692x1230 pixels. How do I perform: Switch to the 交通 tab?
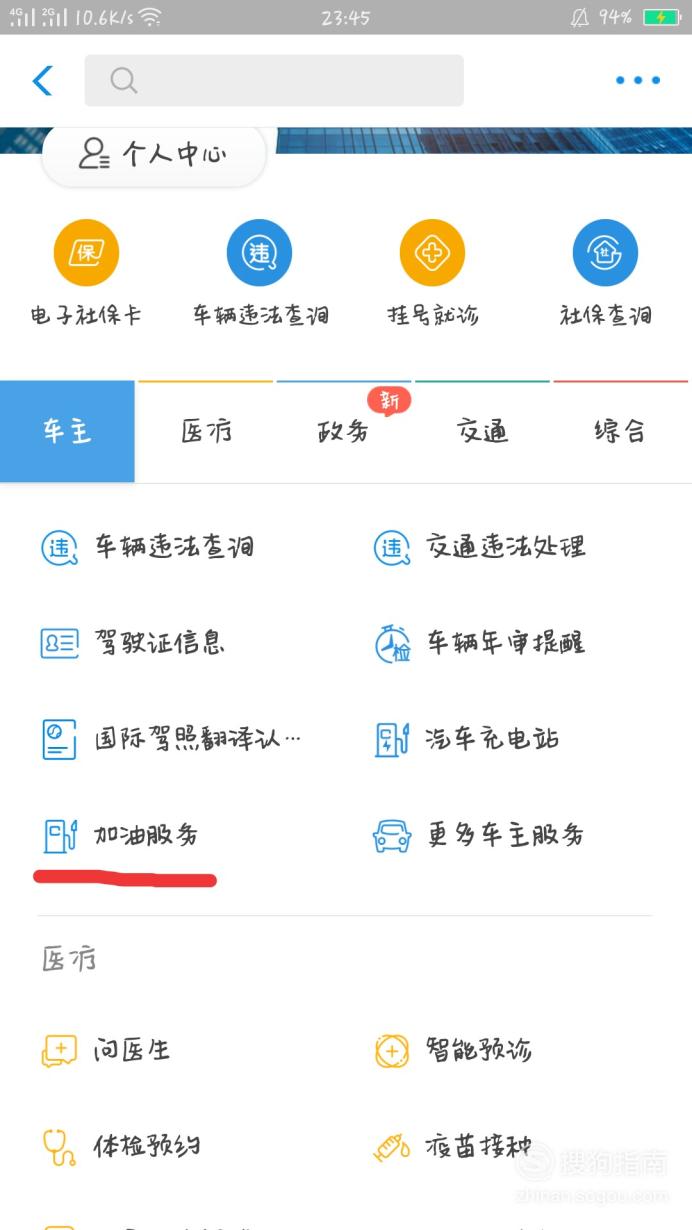tap(482, 431)
